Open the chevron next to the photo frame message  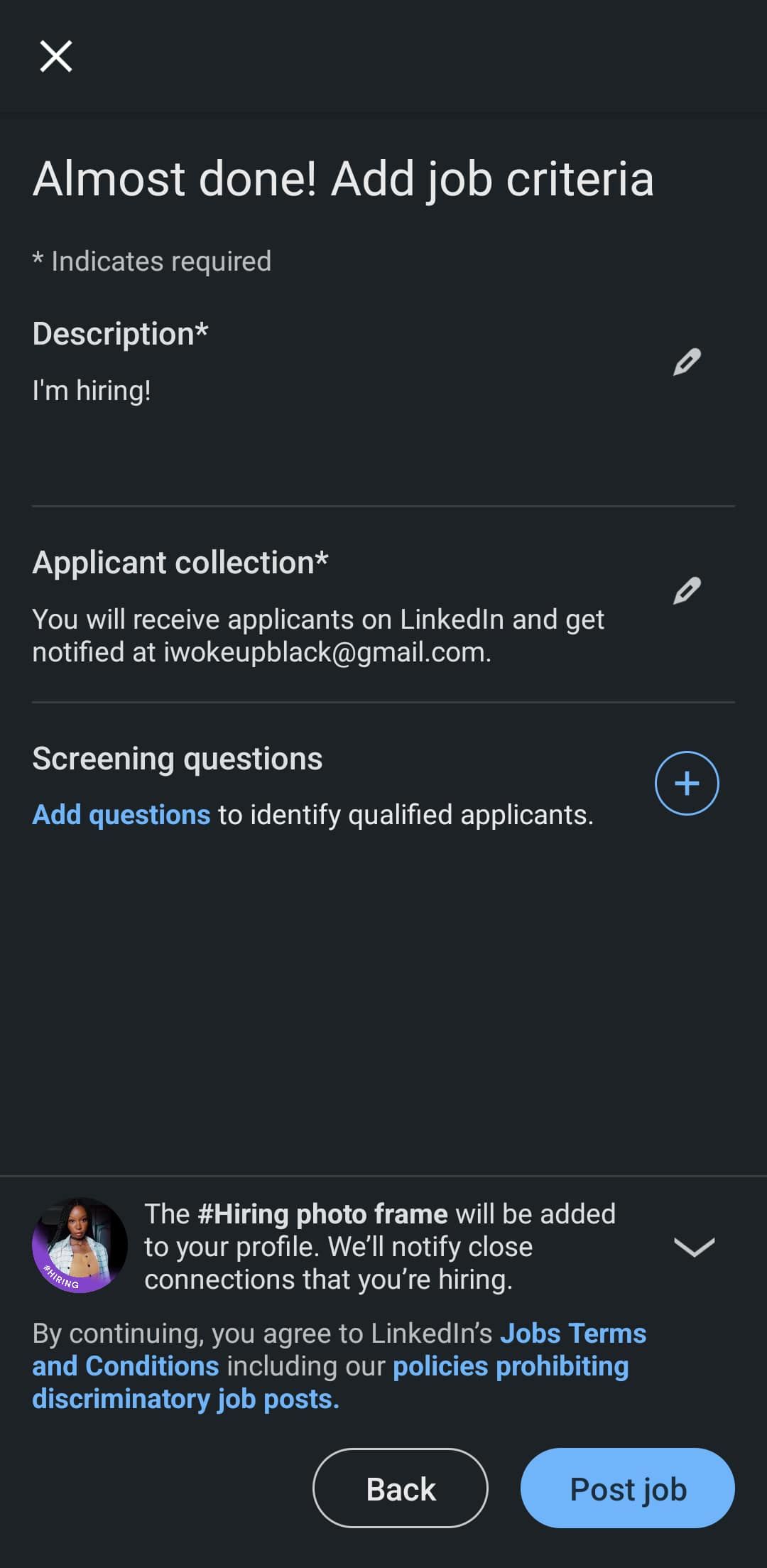tap(696, 1245)
